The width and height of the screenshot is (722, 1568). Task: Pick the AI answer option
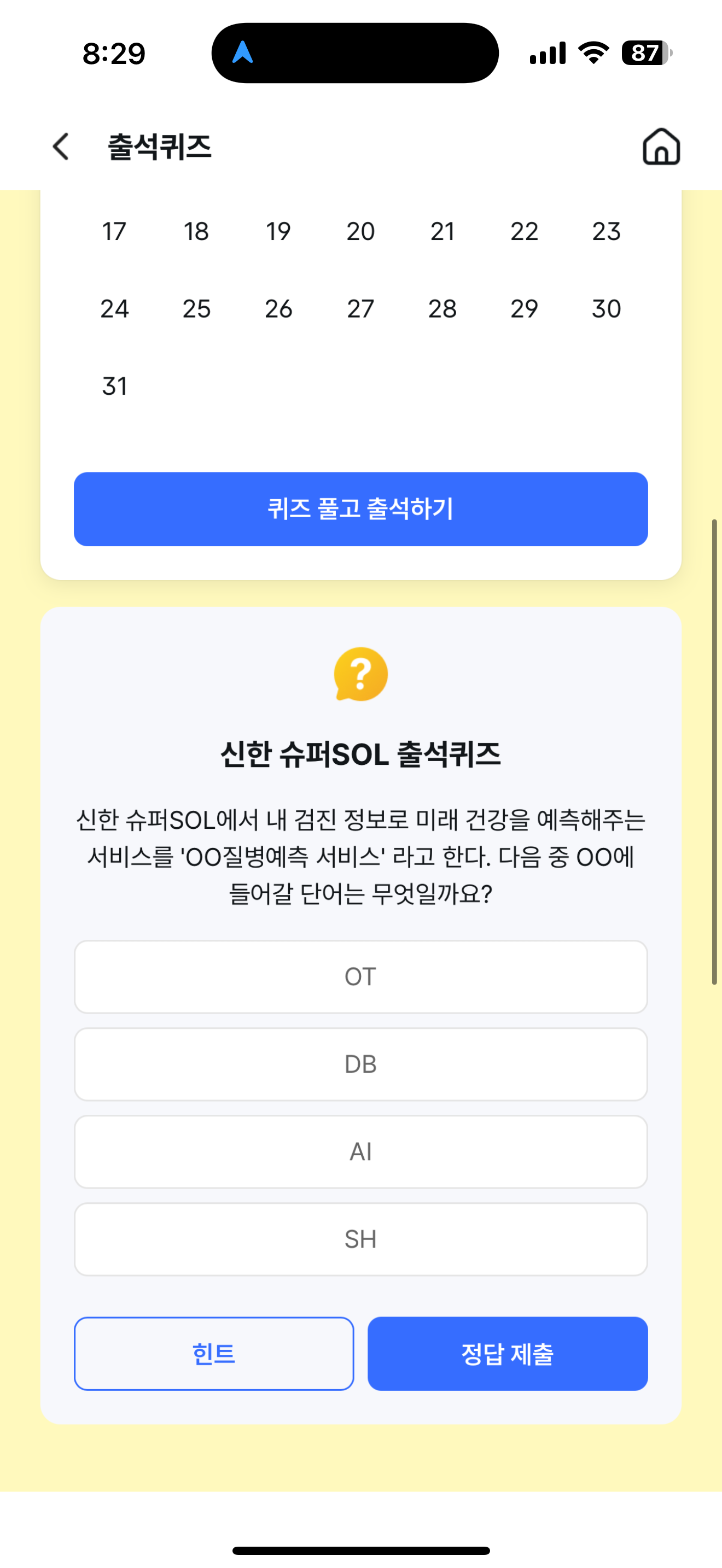[361, 1151]
